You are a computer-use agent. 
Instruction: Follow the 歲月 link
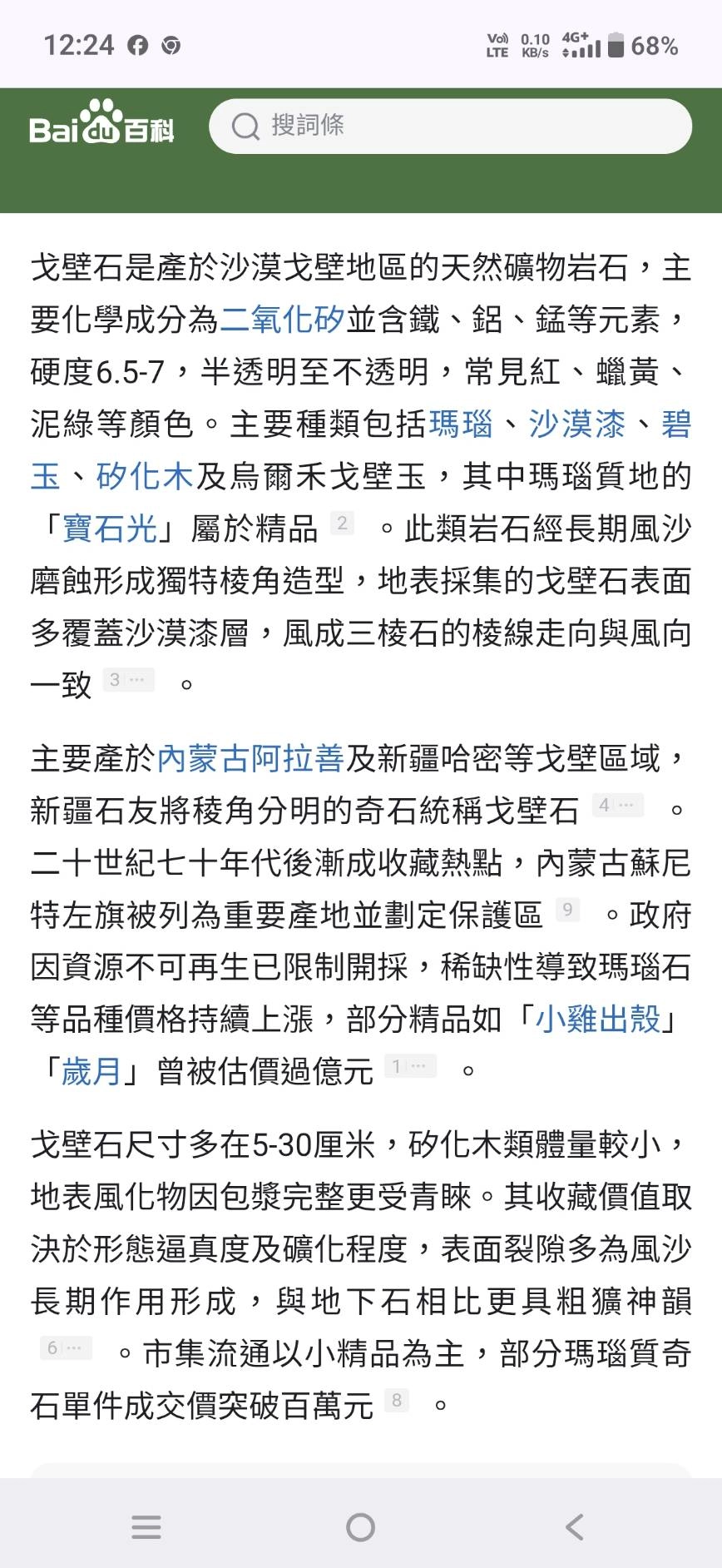click(92, 1071)
